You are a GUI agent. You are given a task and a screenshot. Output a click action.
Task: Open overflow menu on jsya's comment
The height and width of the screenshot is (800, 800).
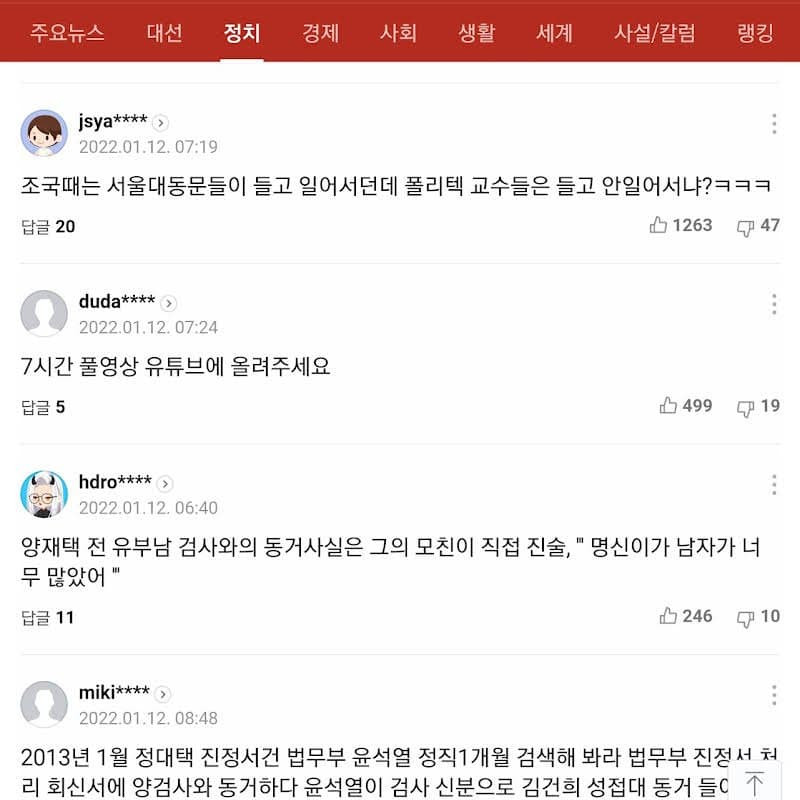coord(774,123)
